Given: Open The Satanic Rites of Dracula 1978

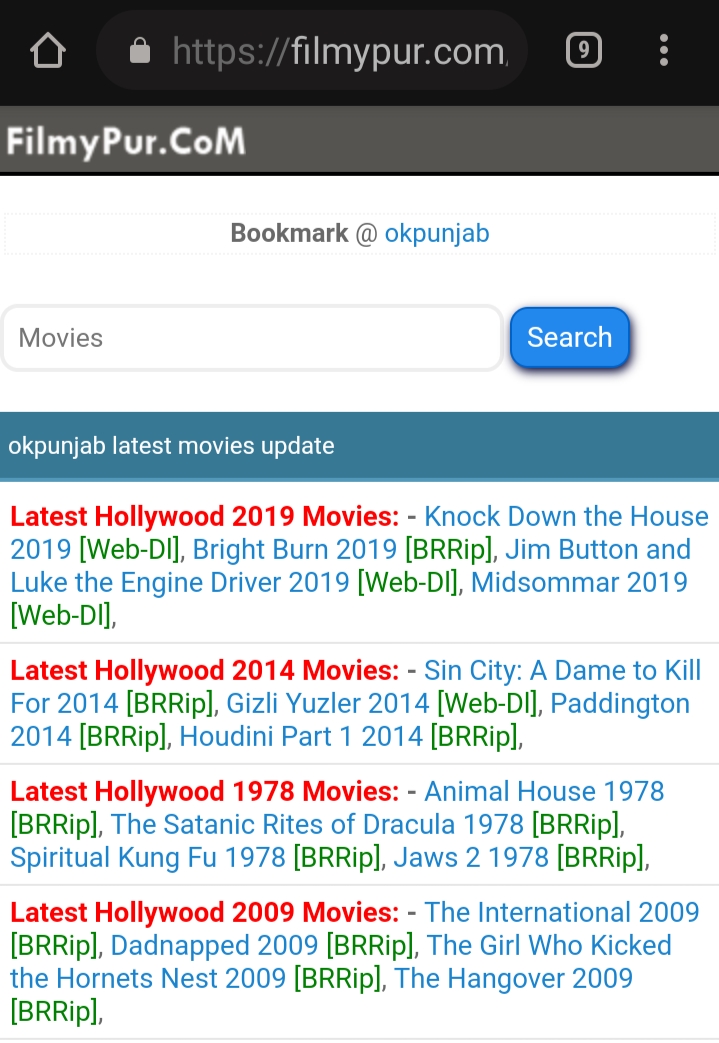Looking at the screenshot, I should [317, 824].
